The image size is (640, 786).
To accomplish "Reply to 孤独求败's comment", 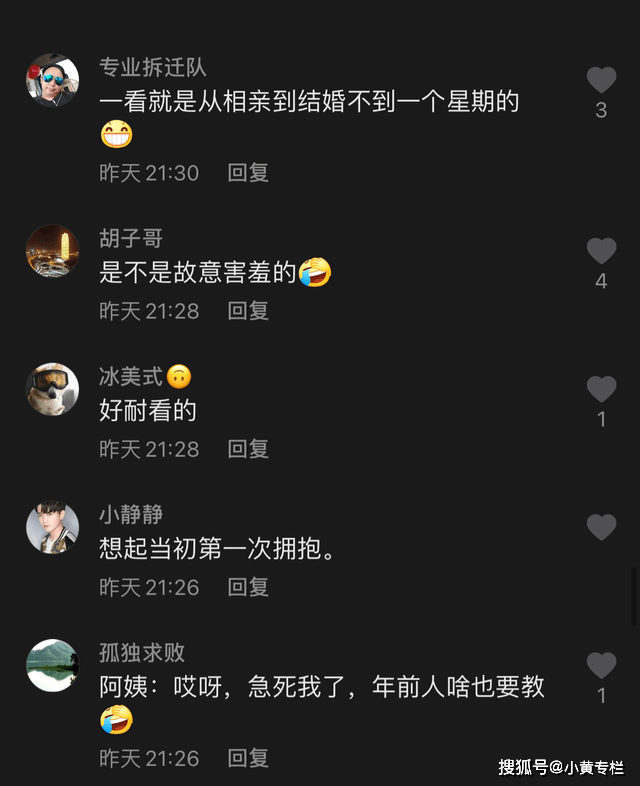I will coord(248,758).
